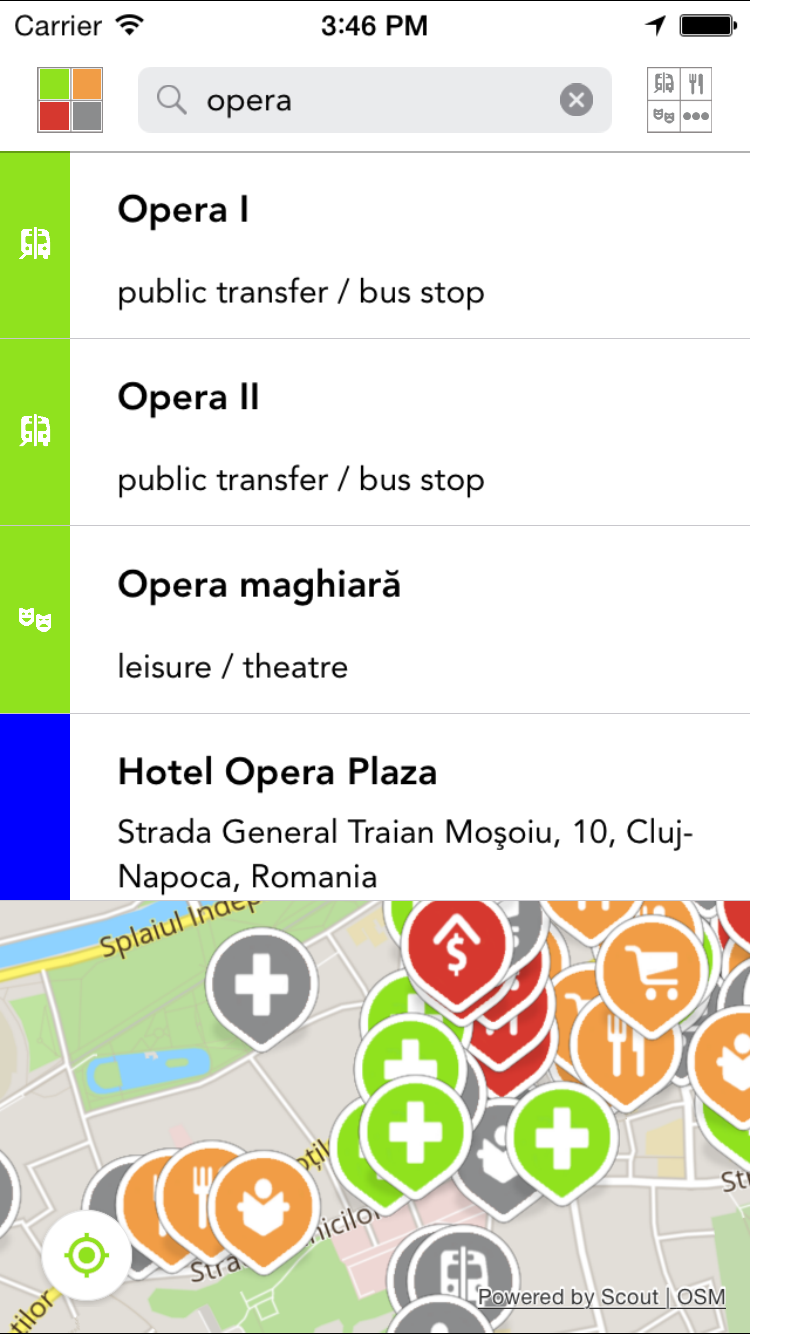This screenshot has height=1334, width=800.
Task: Center map on my location
Action: click(87, 1254)
